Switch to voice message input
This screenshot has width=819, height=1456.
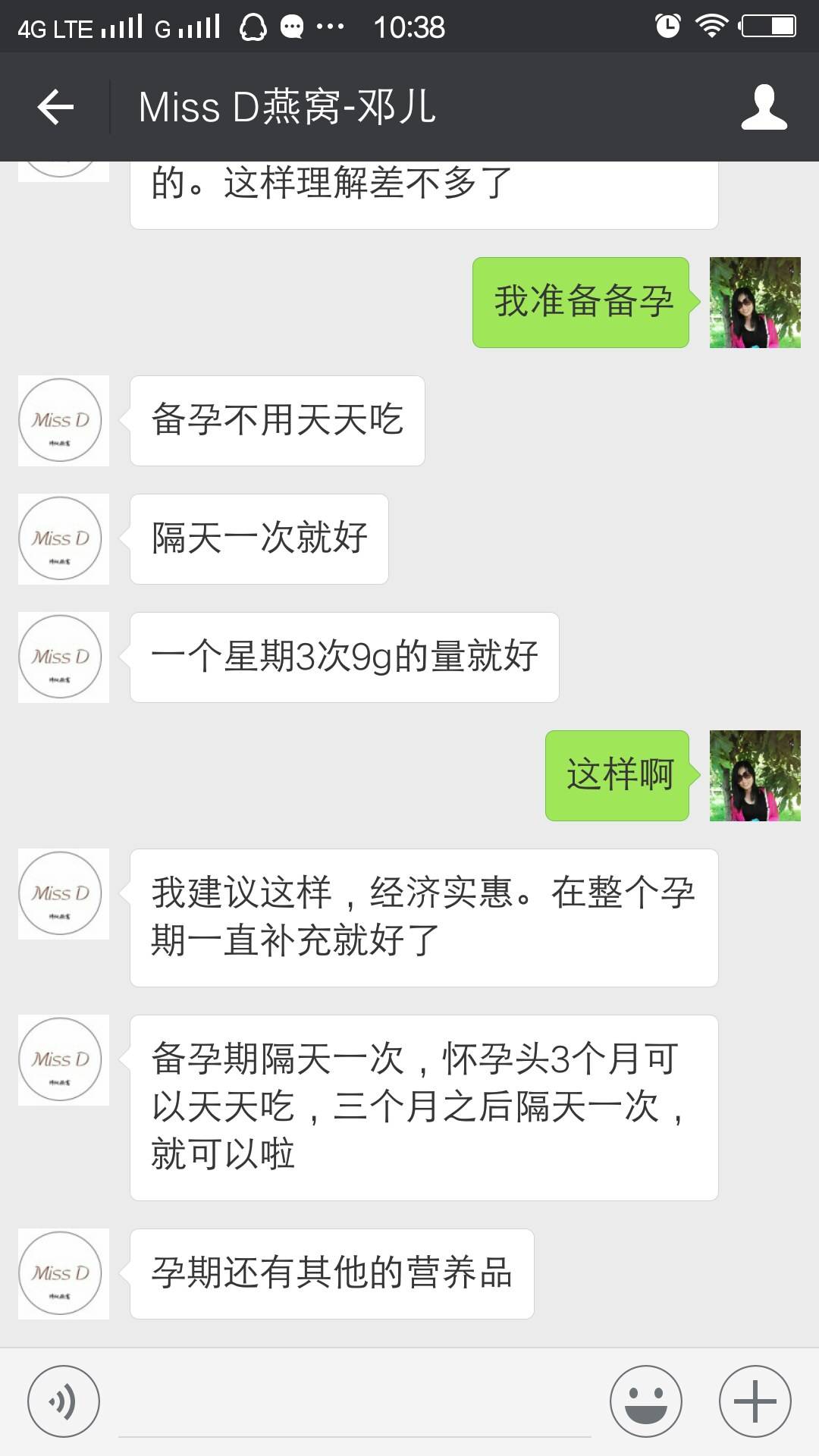[64, 1401]
